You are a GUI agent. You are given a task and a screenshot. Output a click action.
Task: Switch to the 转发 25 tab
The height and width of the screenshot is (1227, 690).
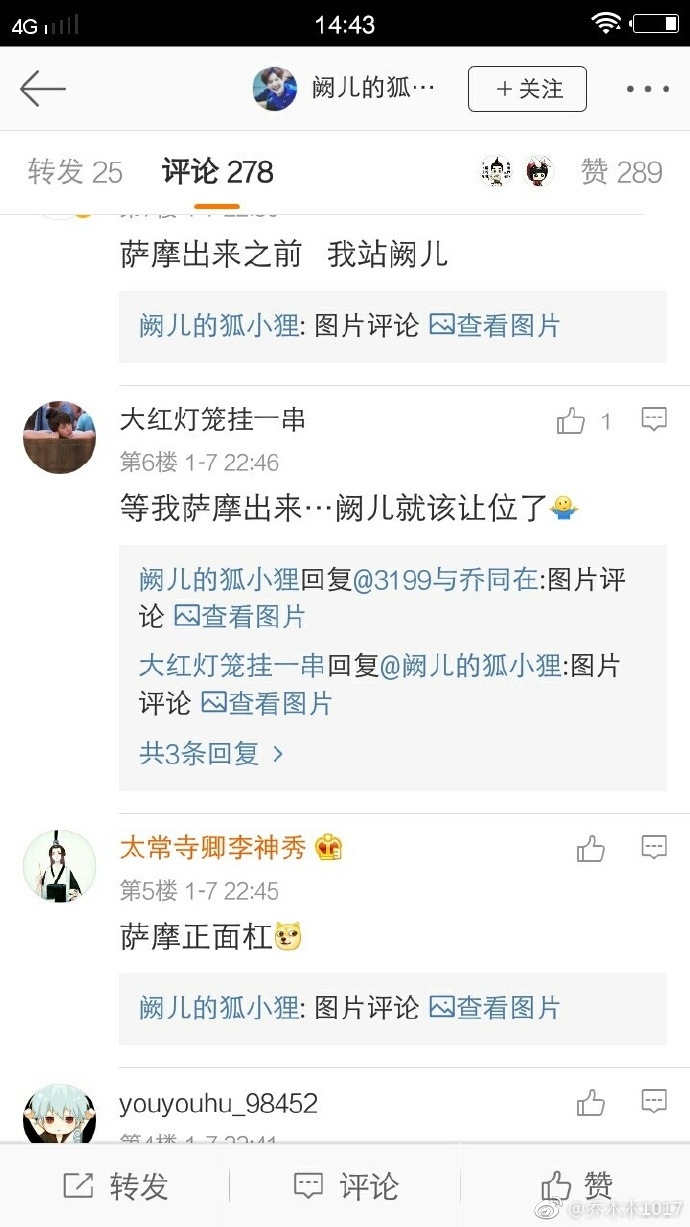click(75, 172)
